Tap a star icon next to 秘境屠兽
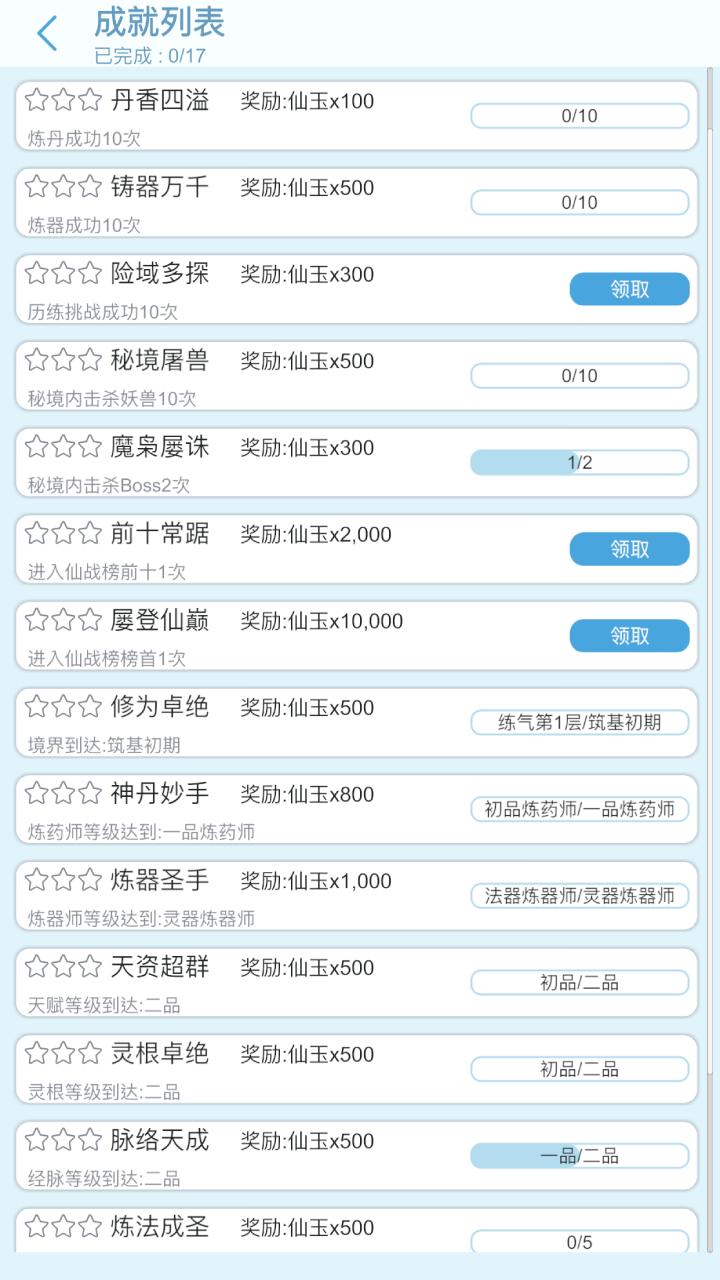The width and height of the screenshot is (720, 1280). tap(63, 361)
